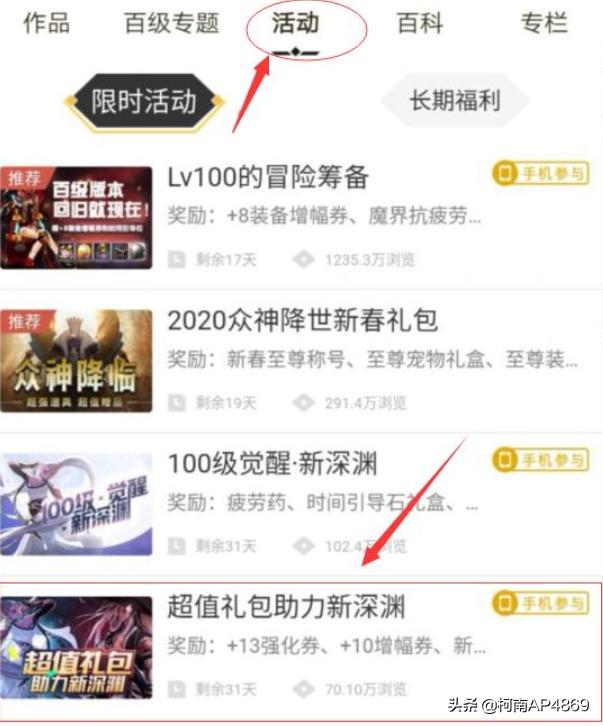This screenshot has width=603, height=726.
Task: Go to the 百科 tab
Action: (419, 23)
